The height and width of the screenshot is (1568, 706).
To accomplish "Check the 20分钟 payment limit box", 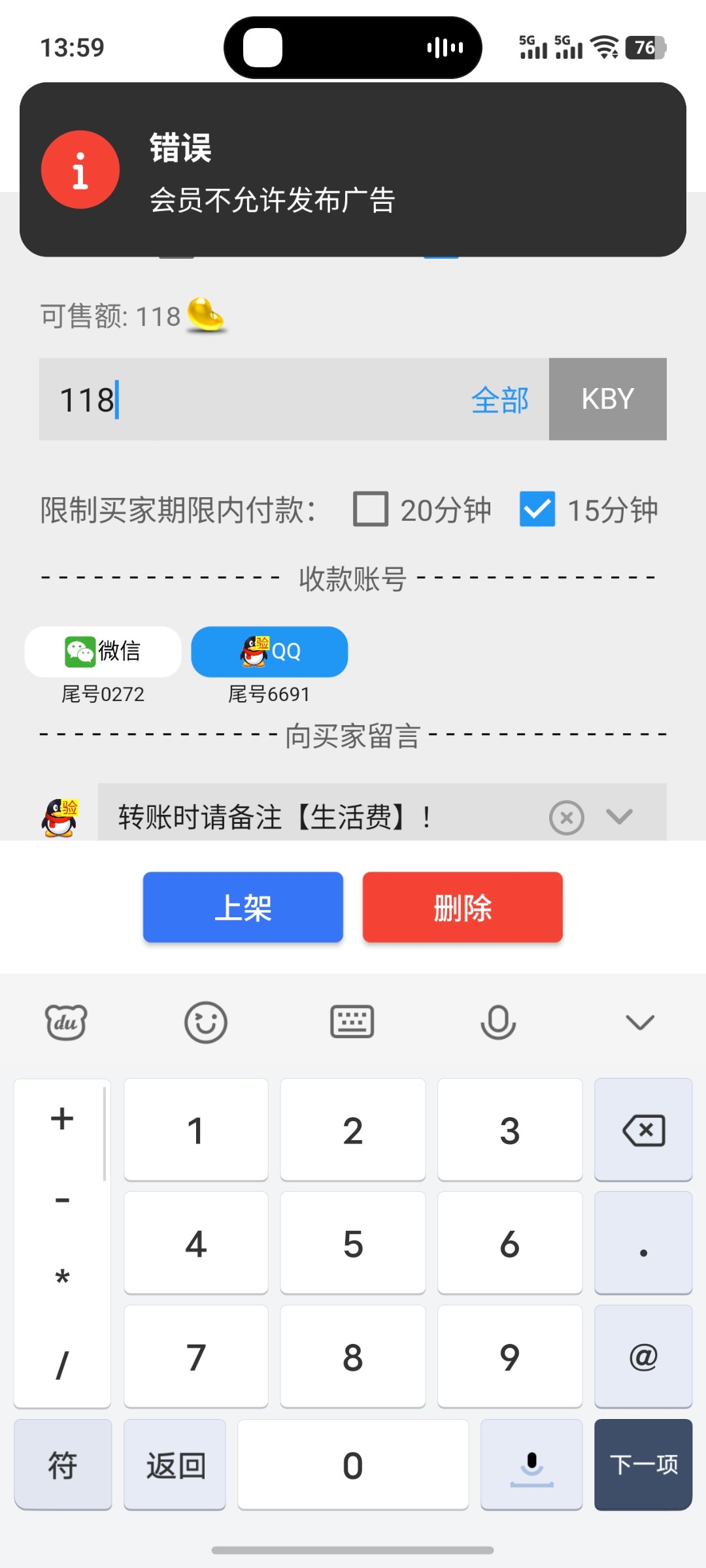I will click(x=371, y=509).
